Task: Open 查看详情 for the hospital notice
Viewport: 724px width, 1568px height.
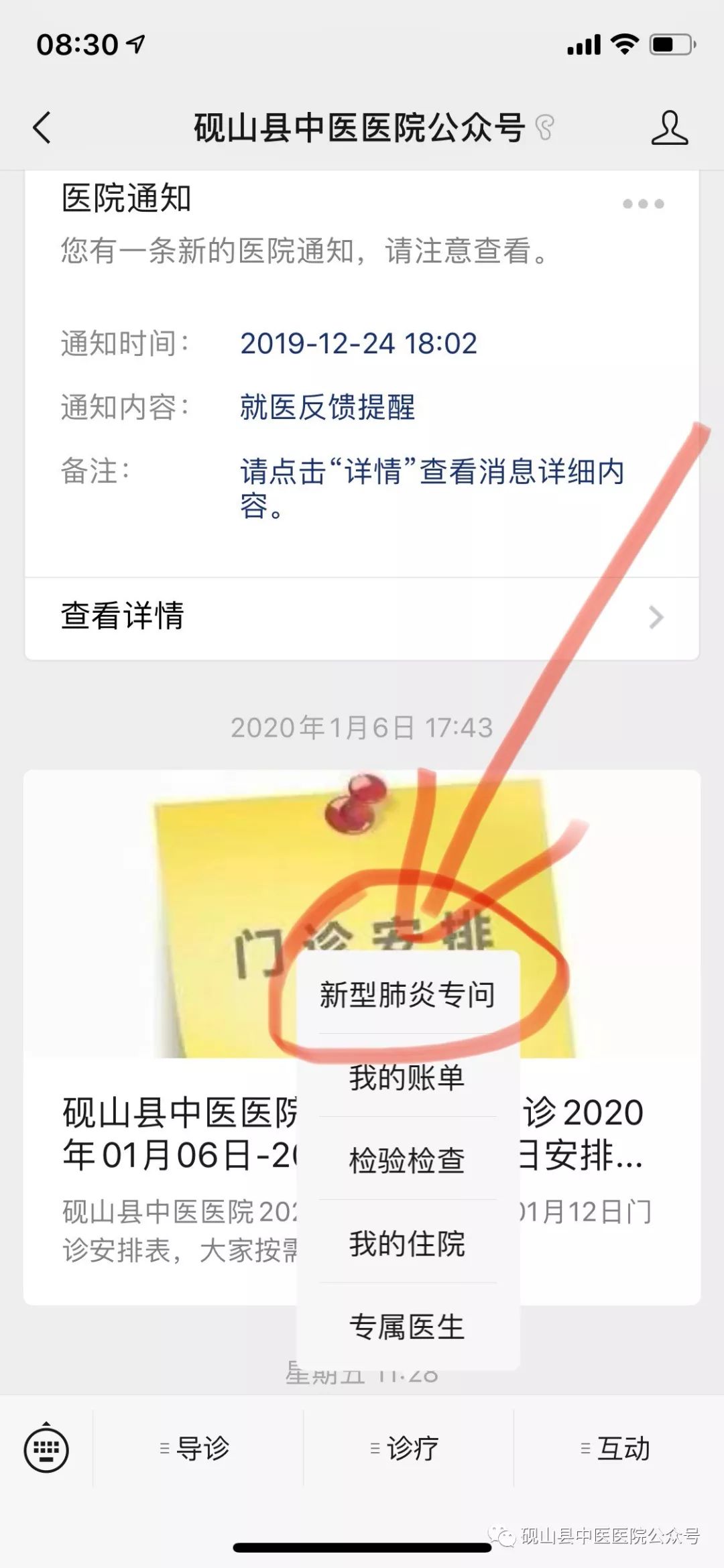Action: [362, 617]
